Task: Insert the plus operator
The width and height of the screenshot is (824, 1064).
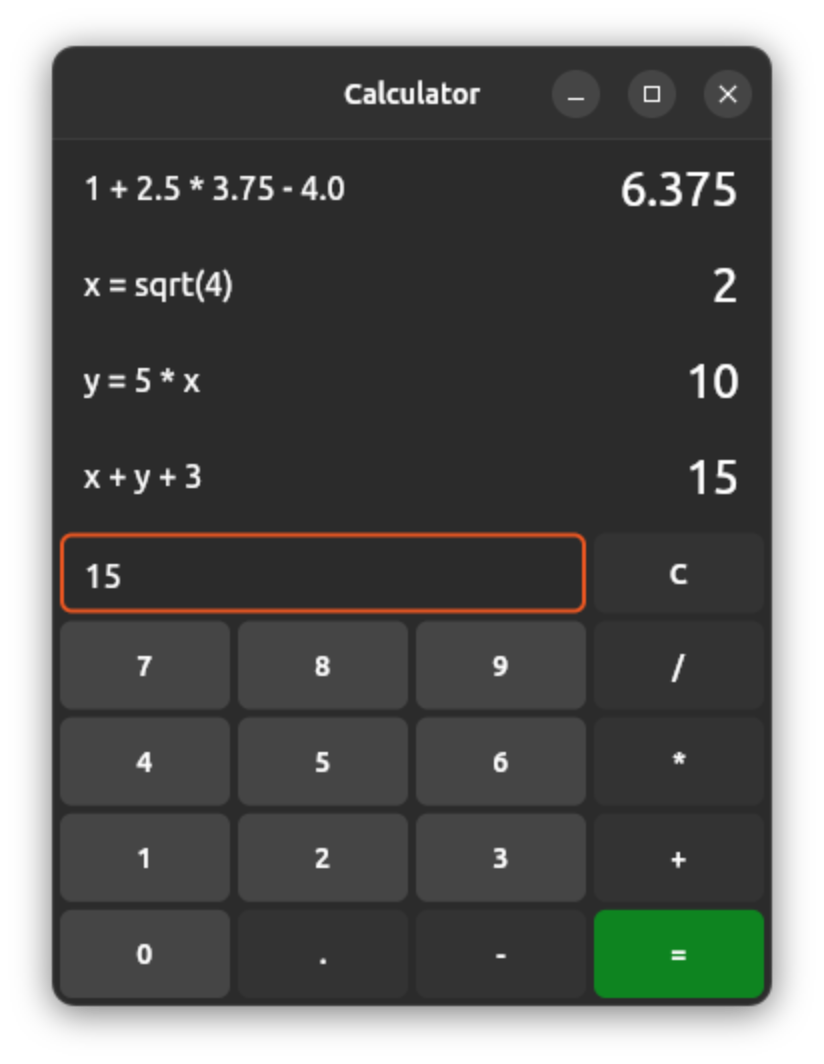Action: [x=678, y=857]
